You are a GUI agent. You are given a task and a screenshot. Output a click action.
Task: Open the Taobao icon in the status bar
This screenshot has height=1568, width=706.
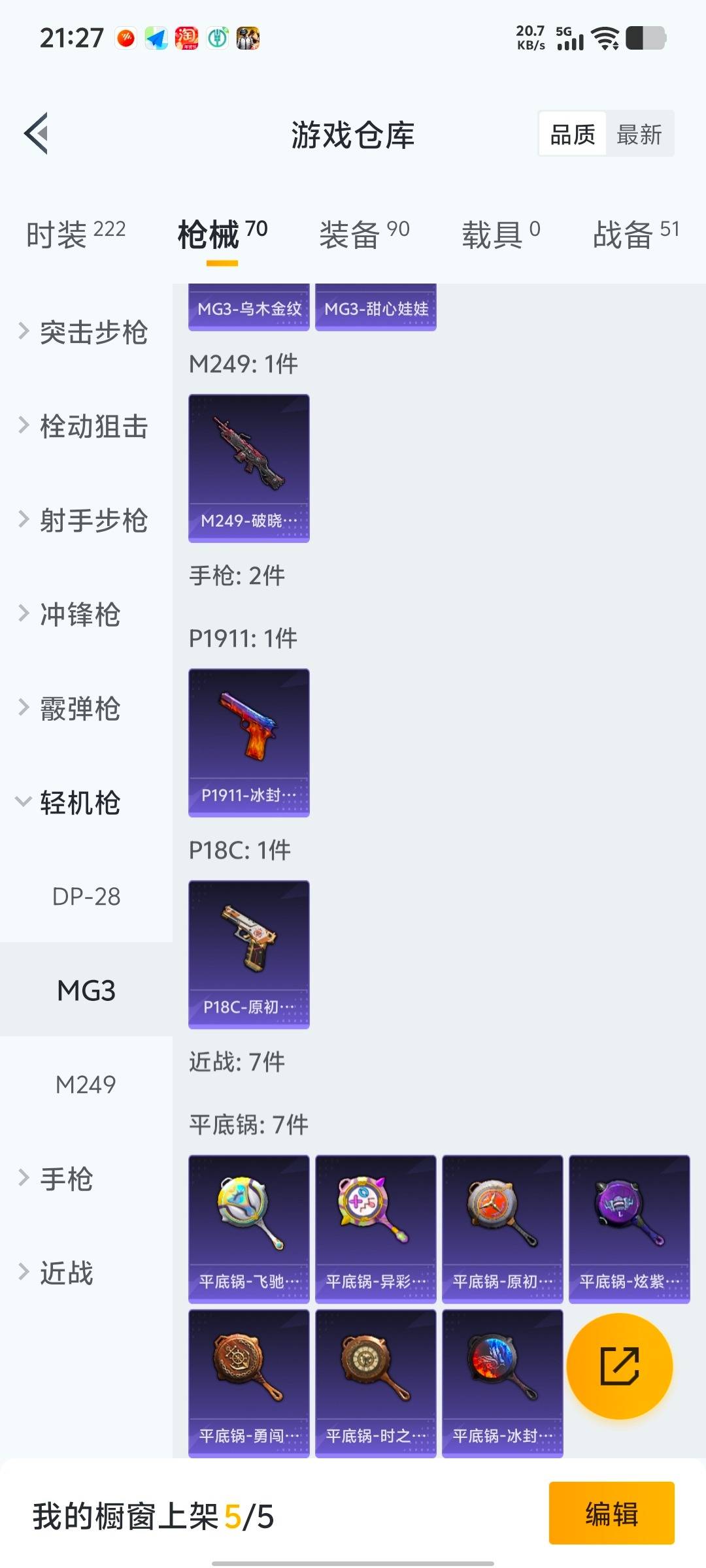[185, 37]
